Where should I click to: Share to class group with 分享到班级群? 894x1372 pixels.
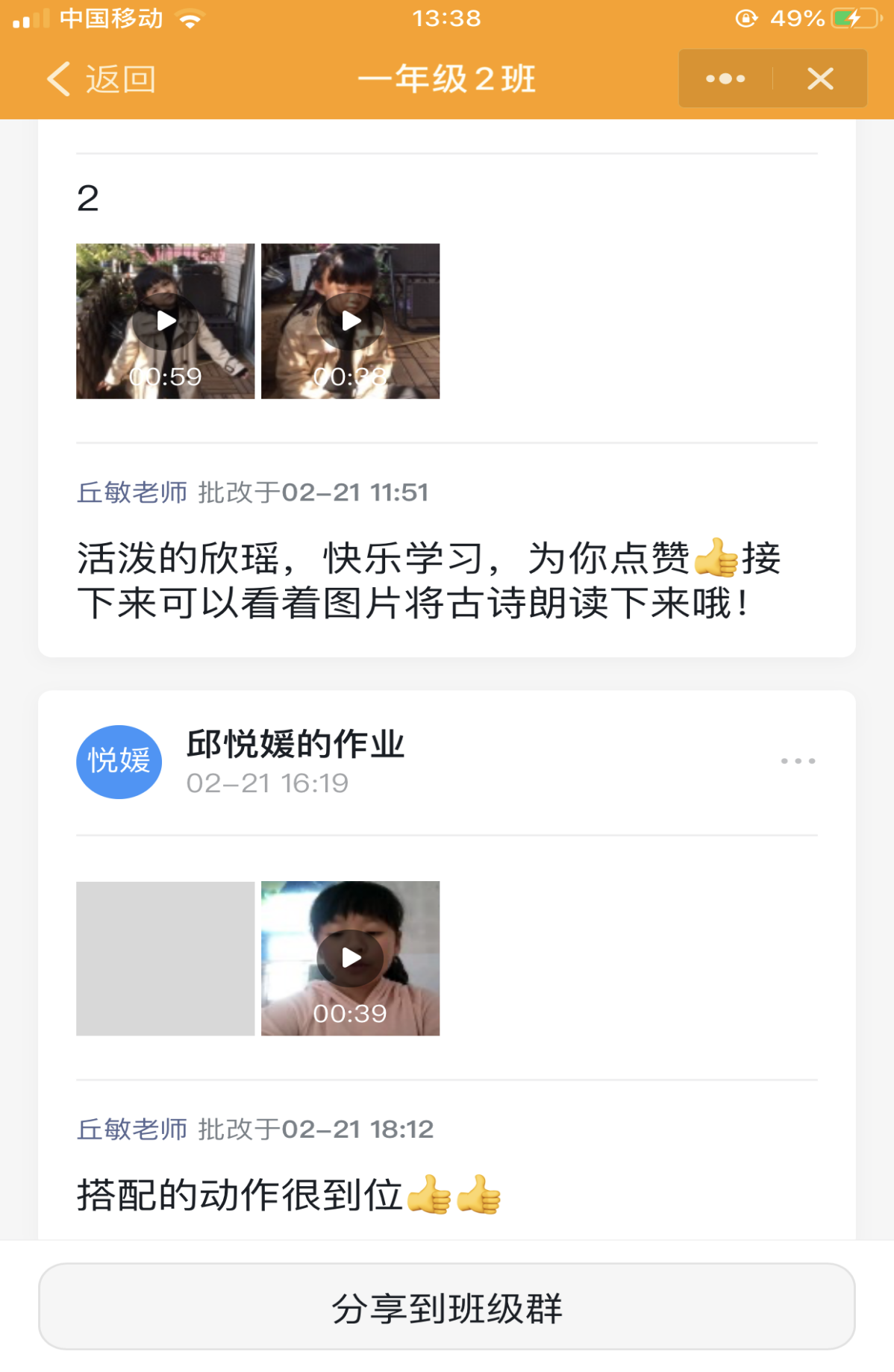tap(447, 1307)
